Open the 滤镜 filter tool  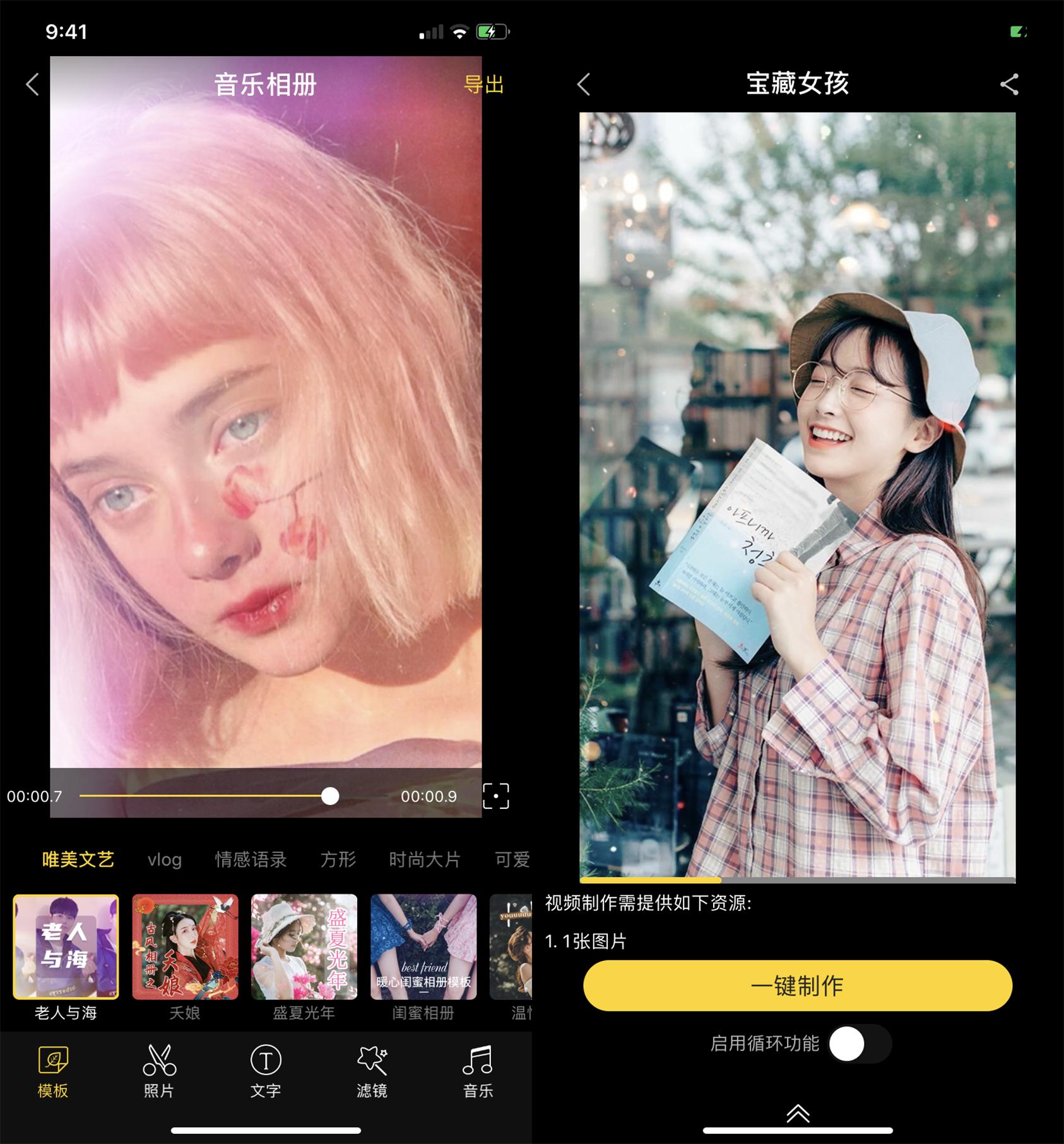[372, 1071]
